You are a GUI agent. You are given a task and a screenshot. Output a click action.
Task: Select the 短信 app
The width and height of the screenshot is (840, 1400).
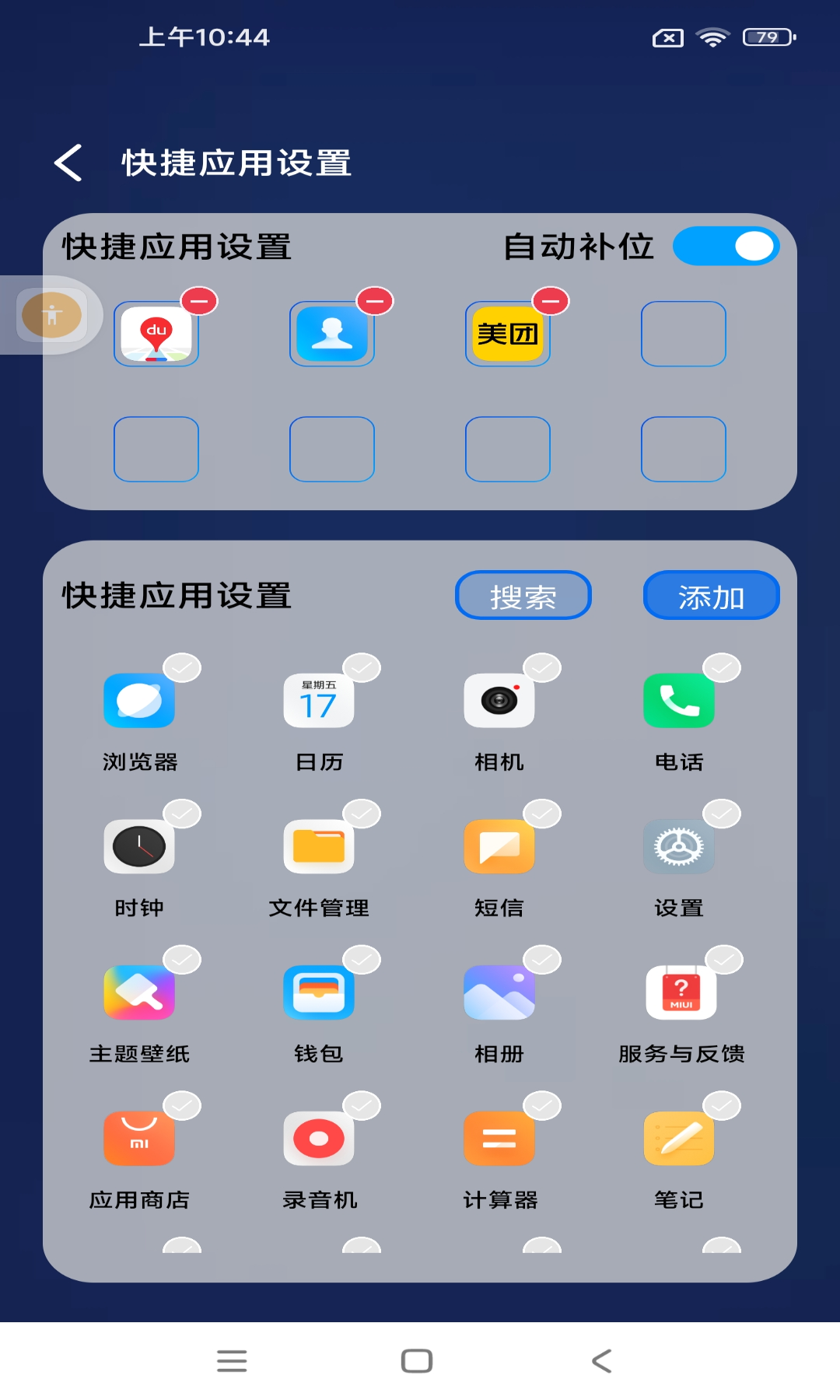[x=499, y=848]
